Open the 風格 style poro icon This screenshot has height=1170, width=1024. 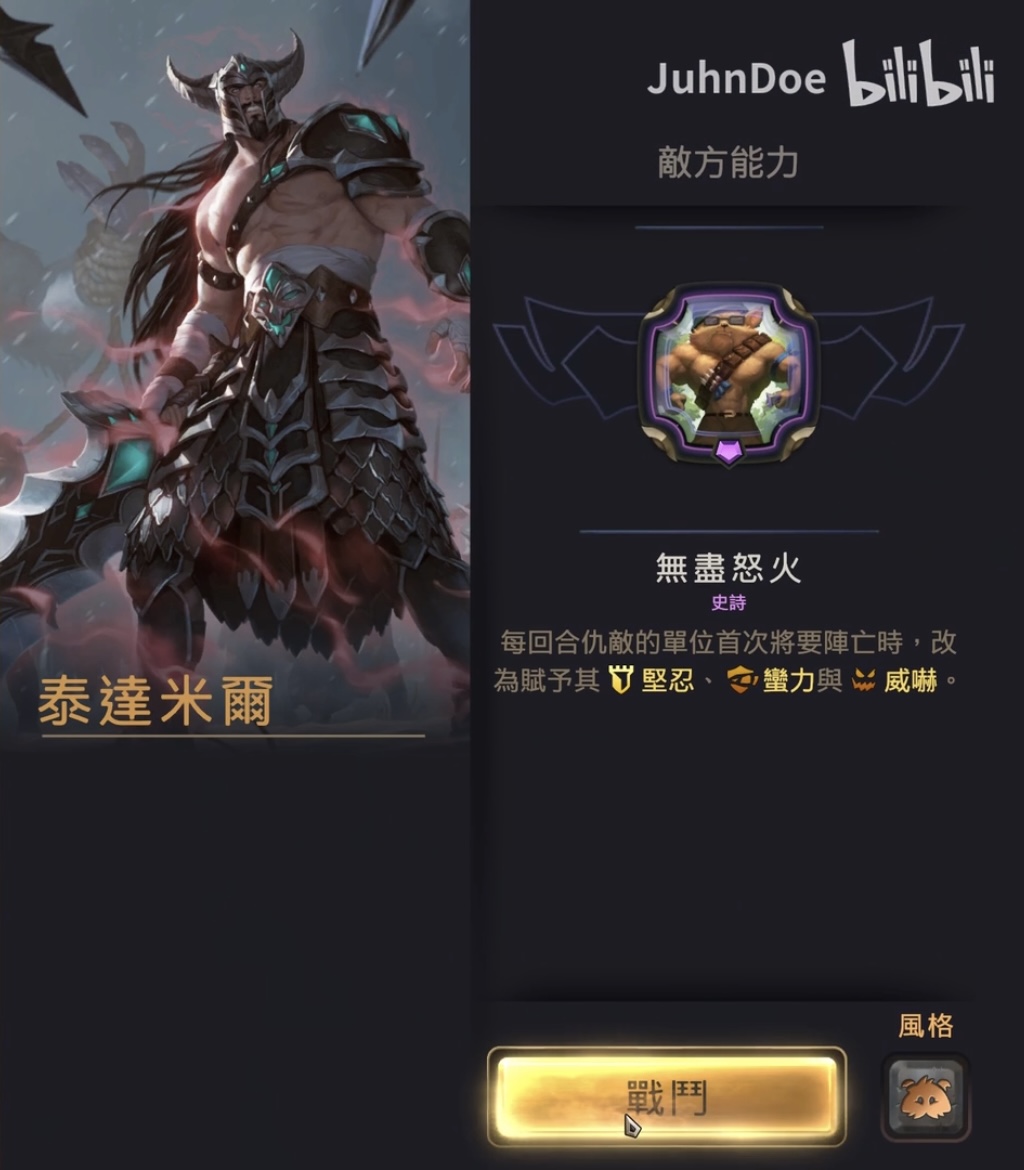(925, 1097)
